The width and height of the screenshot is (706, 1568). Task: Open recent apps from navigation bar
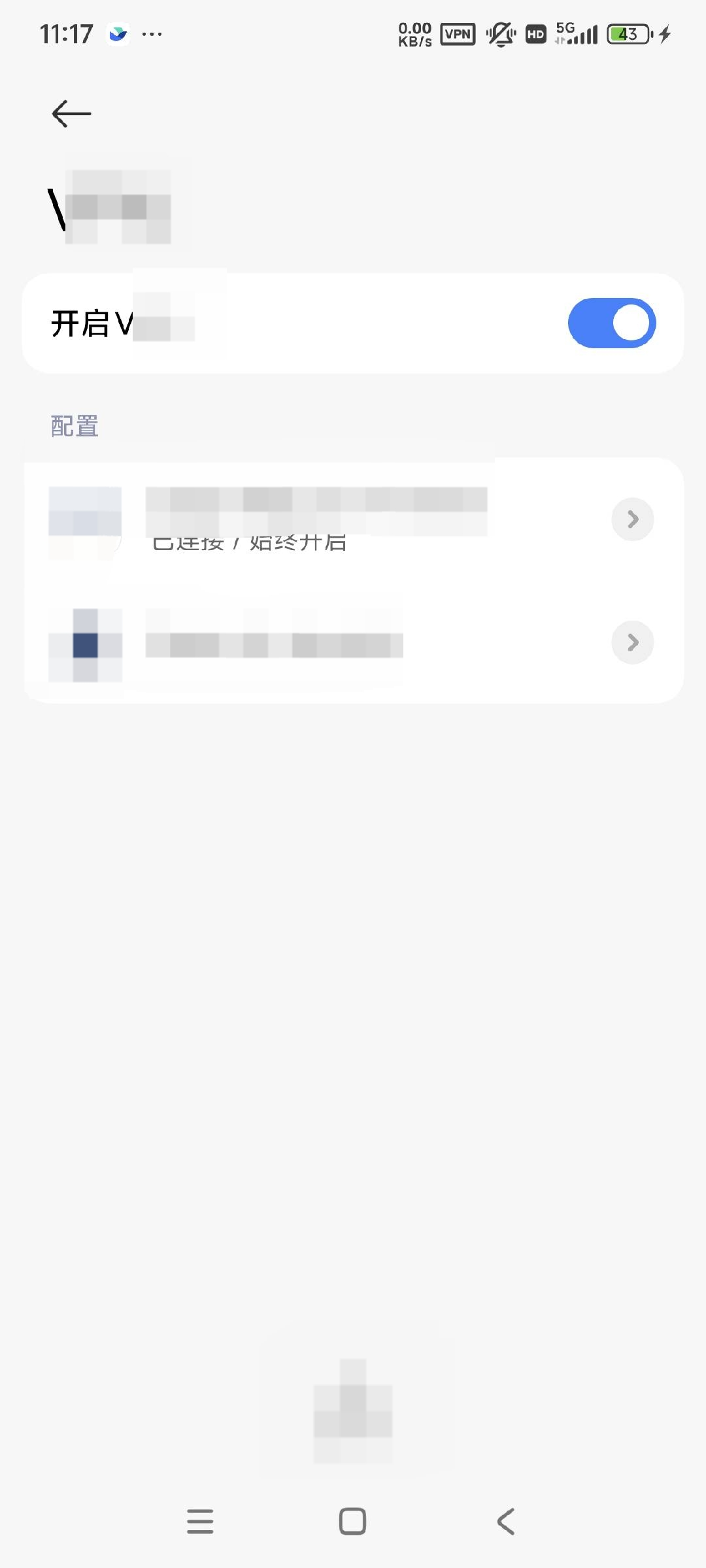click(x=200, y=1521)
